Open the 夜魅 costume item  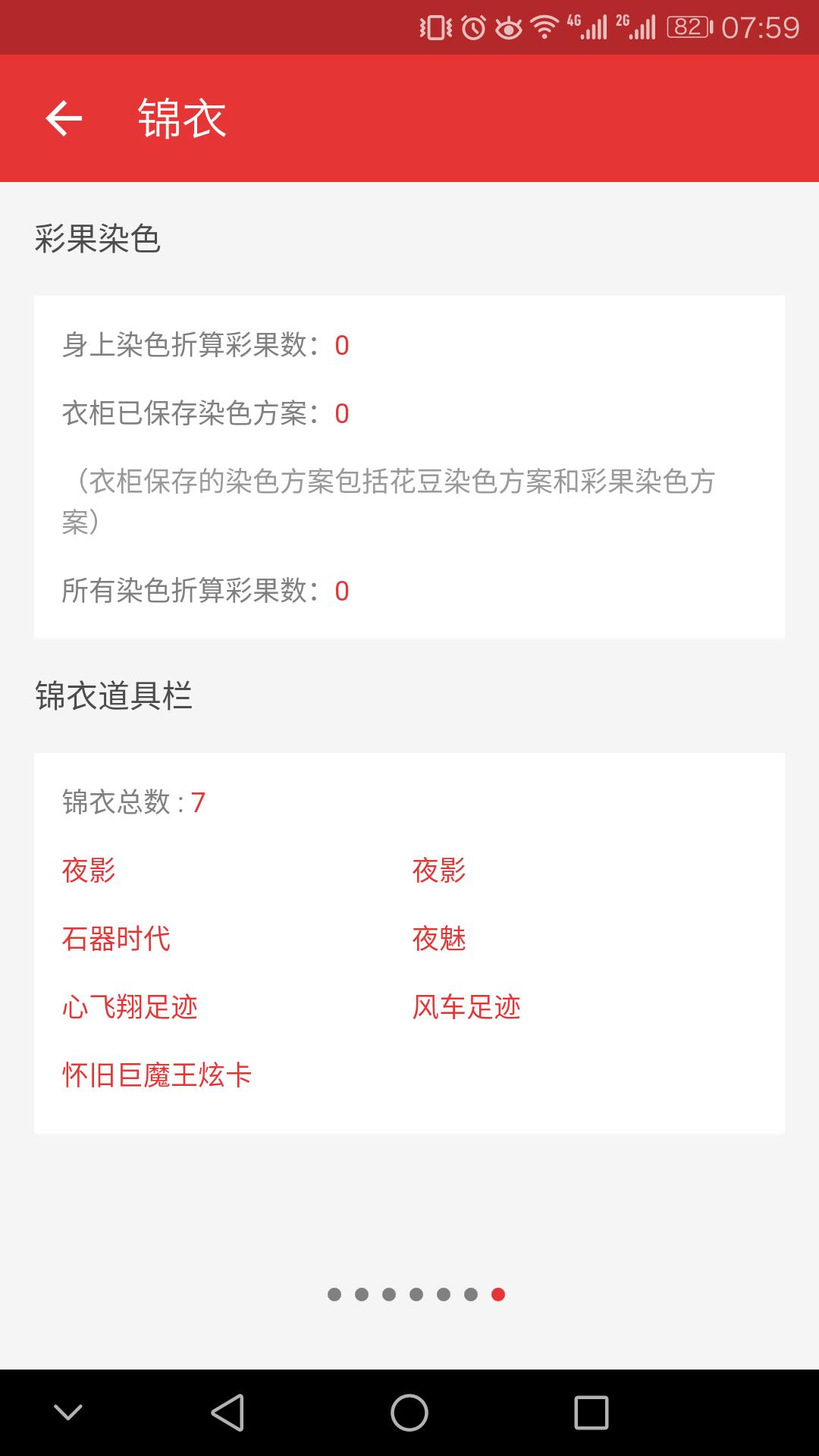pyautogui.click(x=439, y=939)
